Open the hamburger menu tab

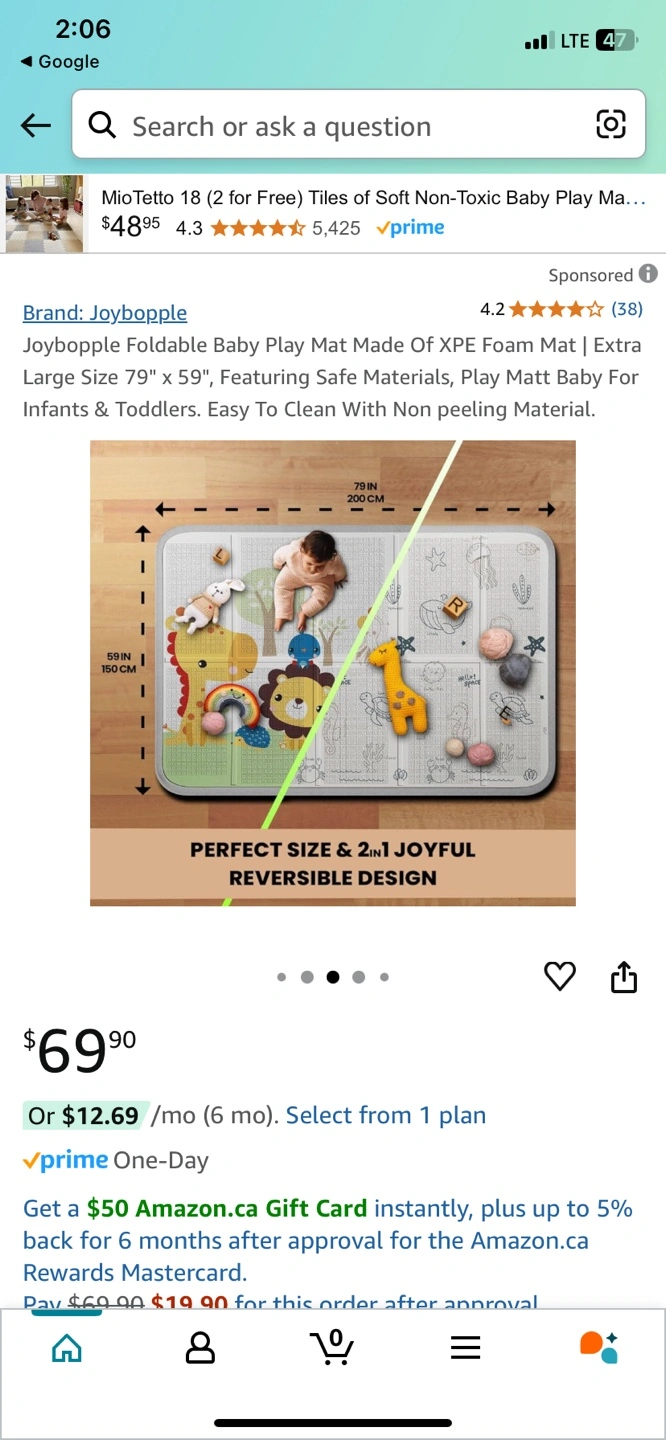(x=466, y=1347)
